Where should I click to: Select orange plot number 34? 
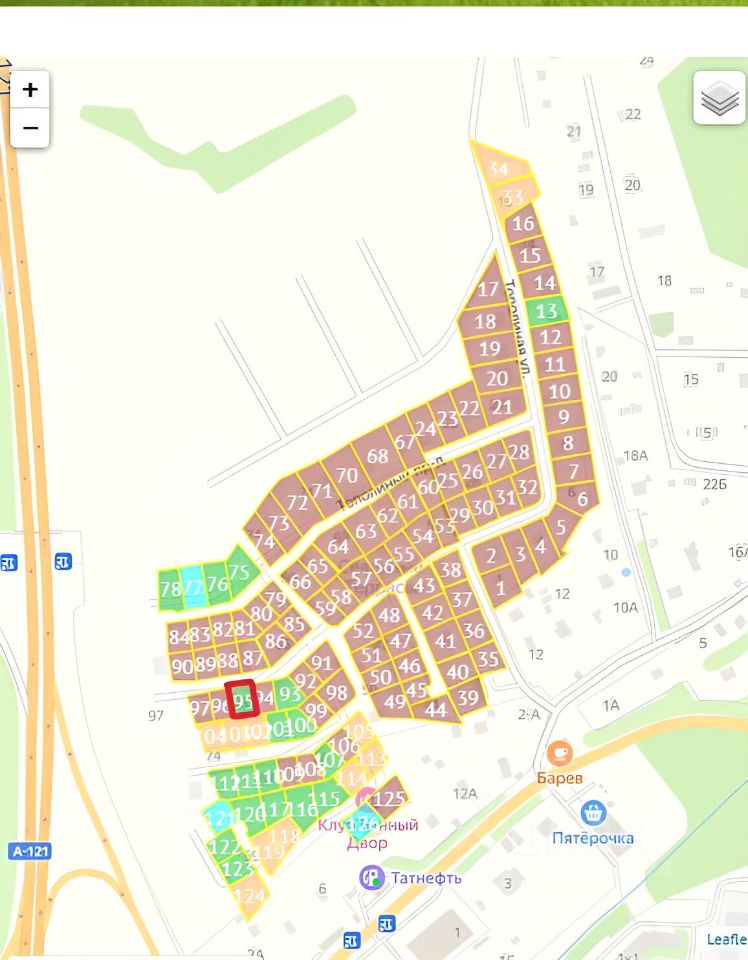[x=497, y=168]
